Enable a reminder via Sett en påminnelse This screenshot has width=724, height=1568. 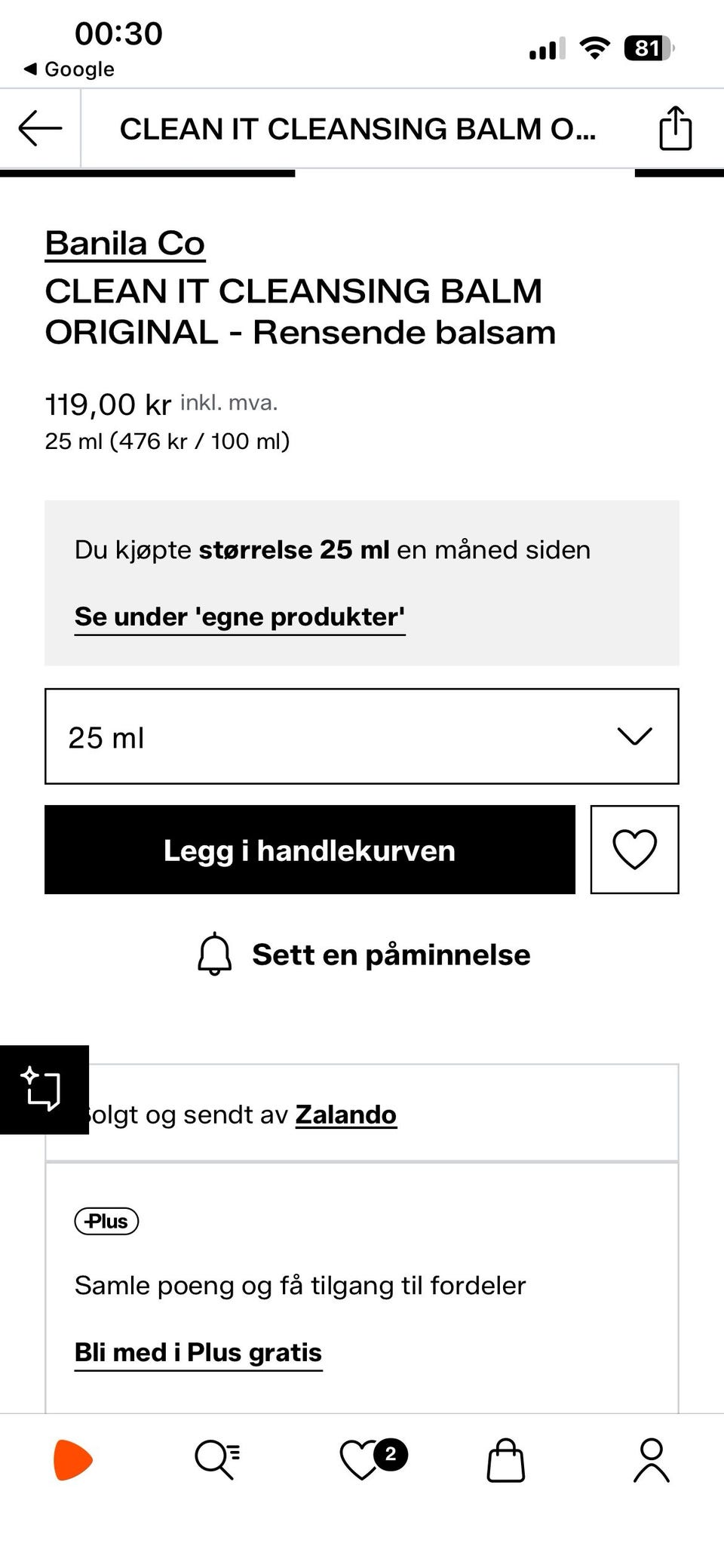[x=391, y=954]
